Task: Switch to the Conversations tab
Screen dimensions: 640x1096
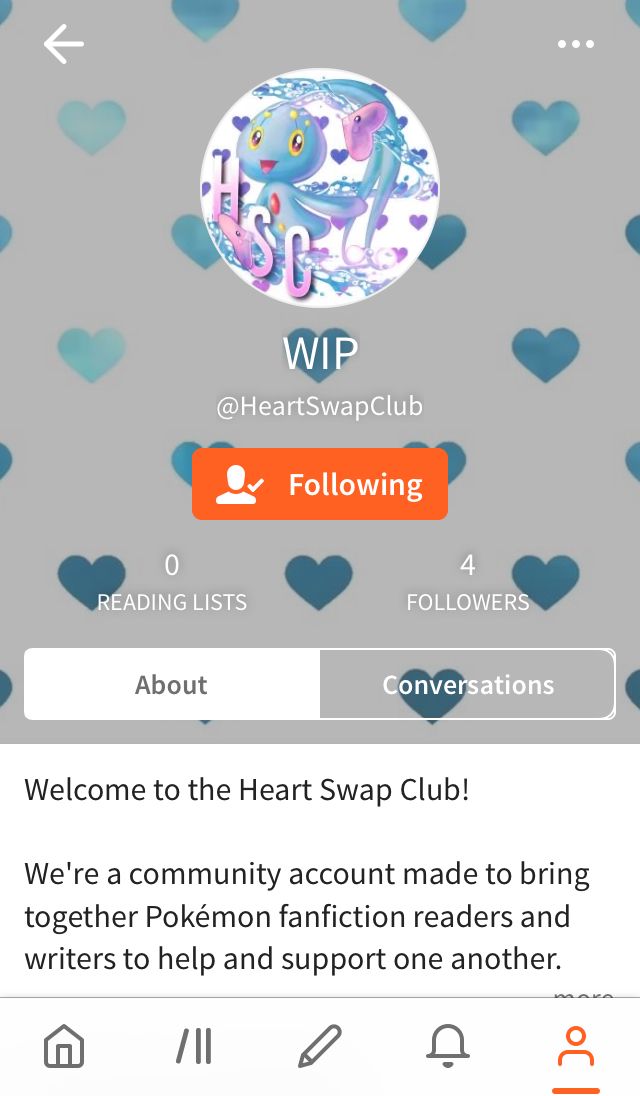Action: 467,685
